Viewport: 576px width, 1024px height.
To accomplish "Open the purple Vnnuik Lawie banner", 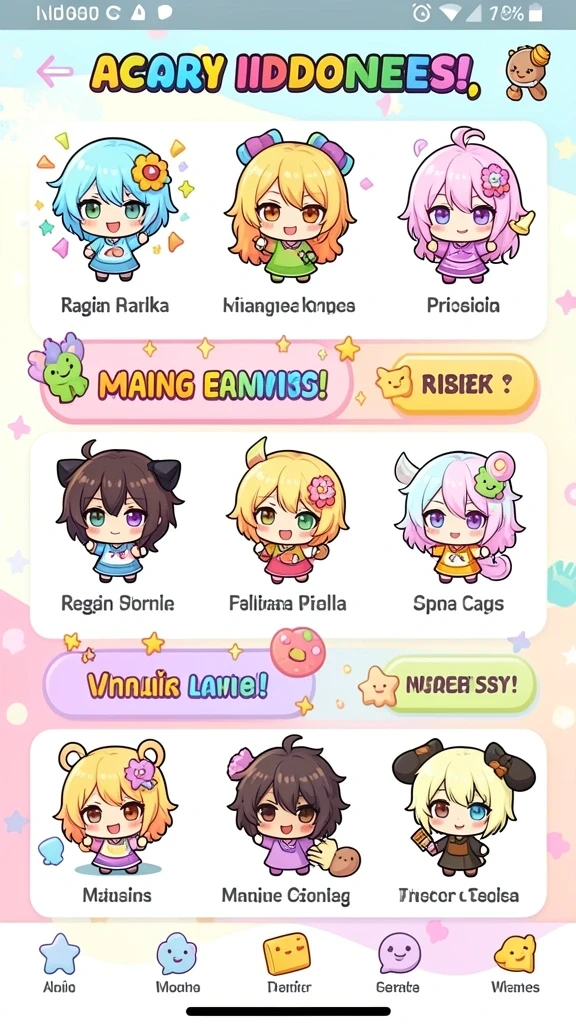I will point(180,685).
